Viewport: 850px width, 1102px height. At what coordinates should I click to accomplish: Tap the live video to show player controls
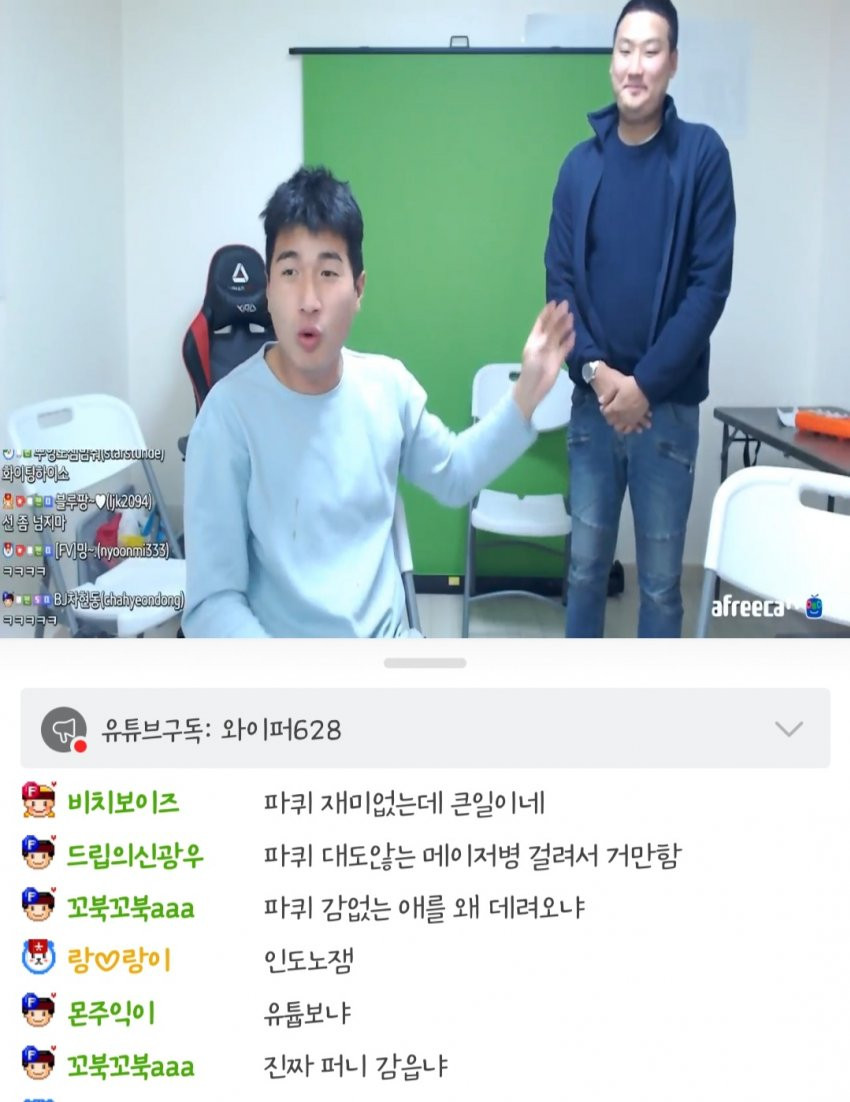425,320
